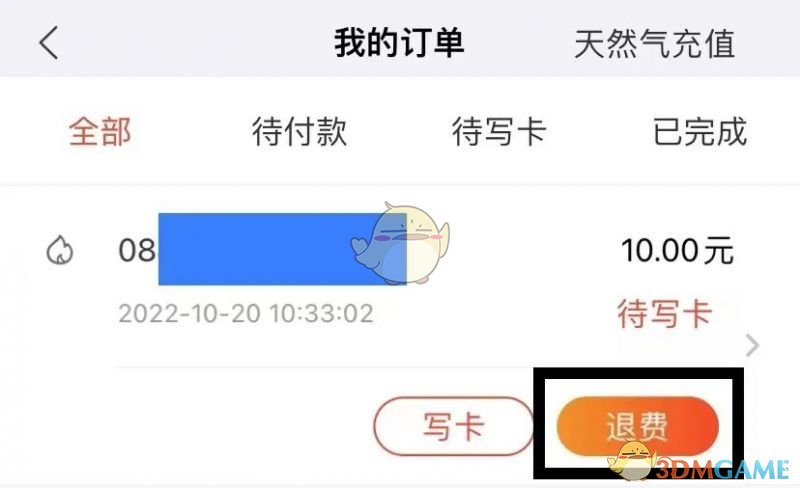The width and height of the screenshot is (800, 488).
Task: Tap the 写卡 button
Action: point(454,428)
